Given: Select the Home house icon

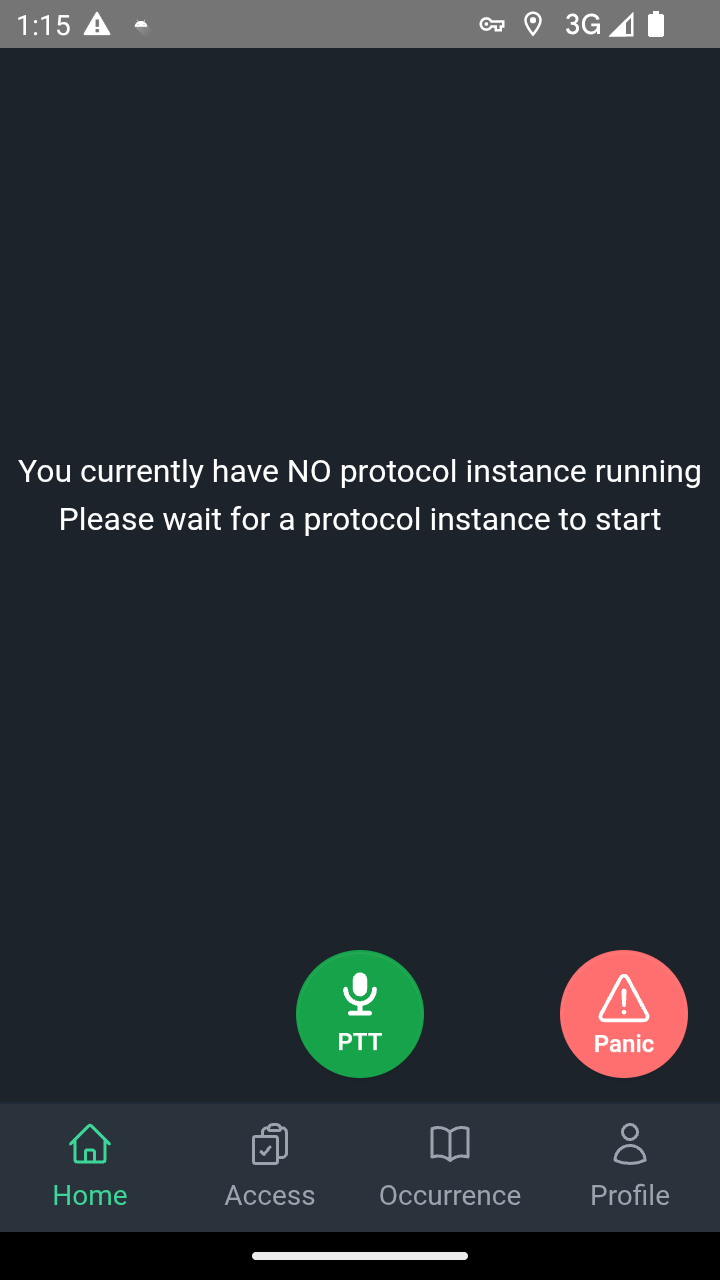Looking at the screenshot, I should click(89, 1142).
